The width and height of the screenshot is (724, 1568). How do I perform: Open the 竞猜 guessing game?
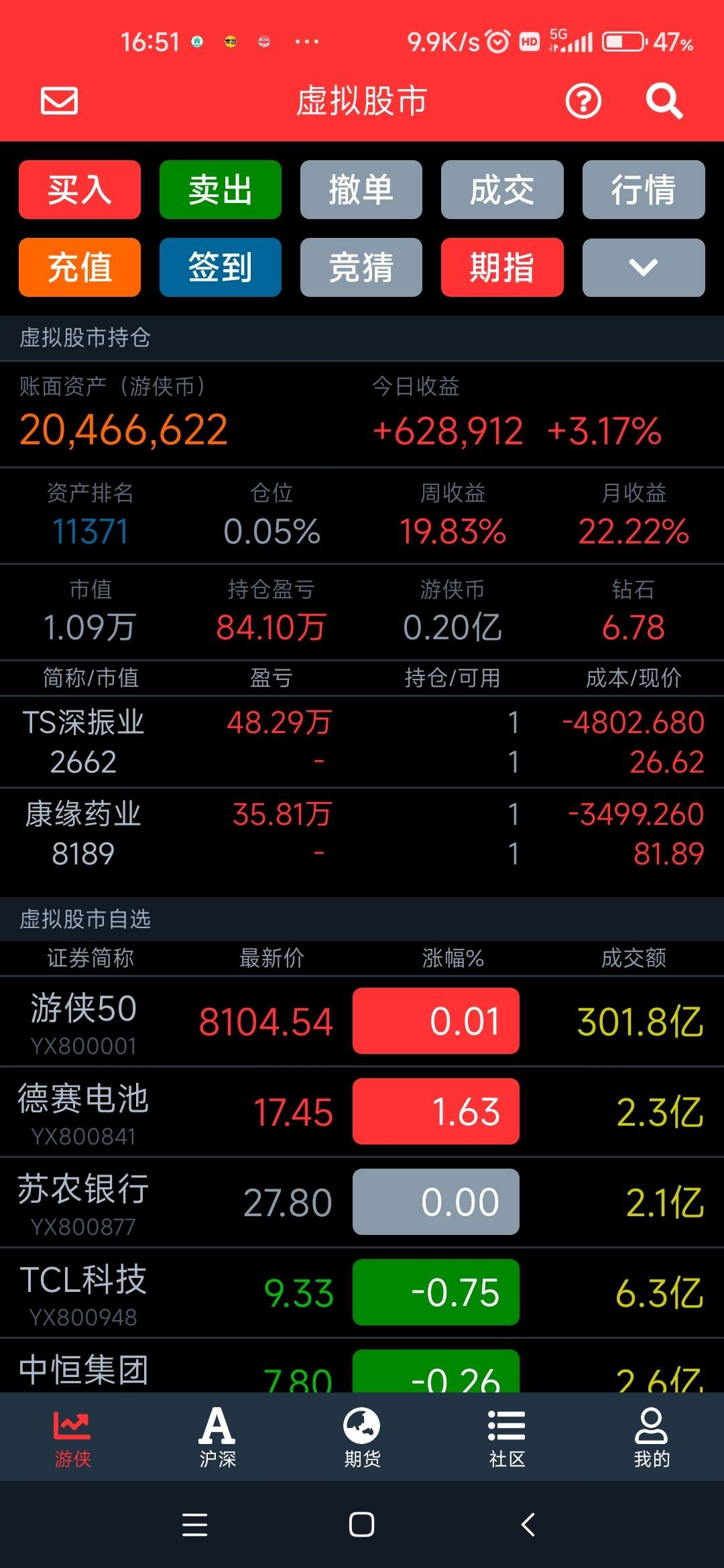coord(361,267)
